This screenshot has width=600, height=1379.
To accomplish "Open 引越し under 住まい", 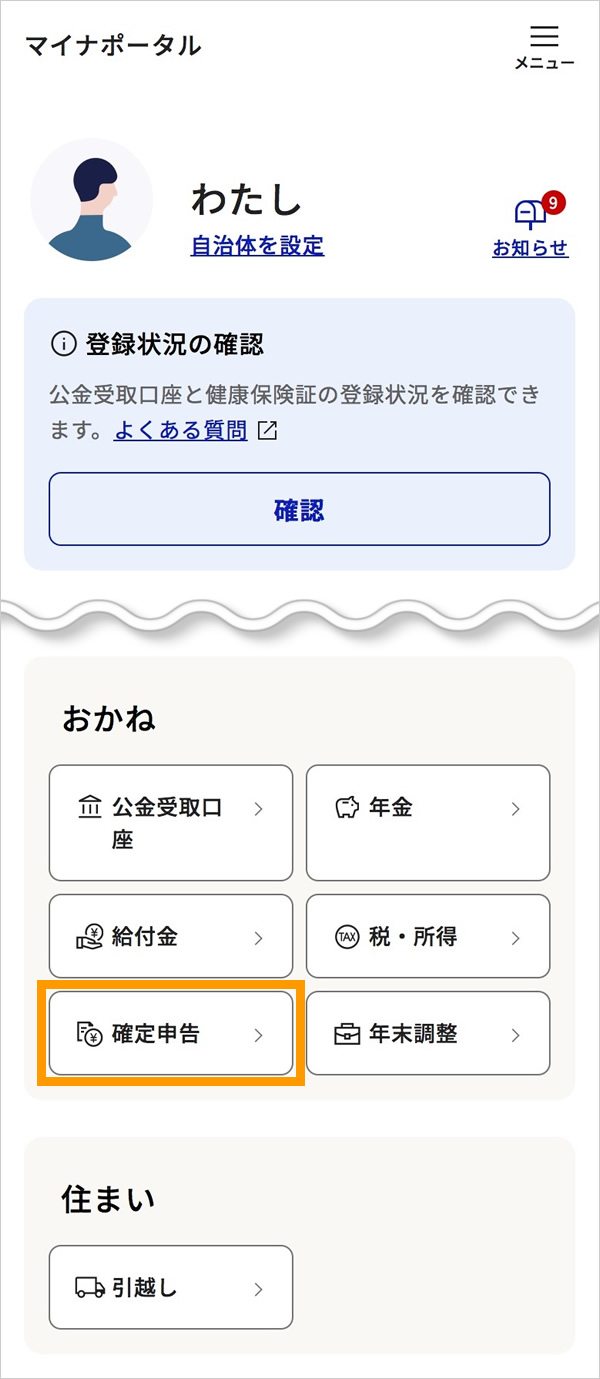I will tap(171, 1287).
